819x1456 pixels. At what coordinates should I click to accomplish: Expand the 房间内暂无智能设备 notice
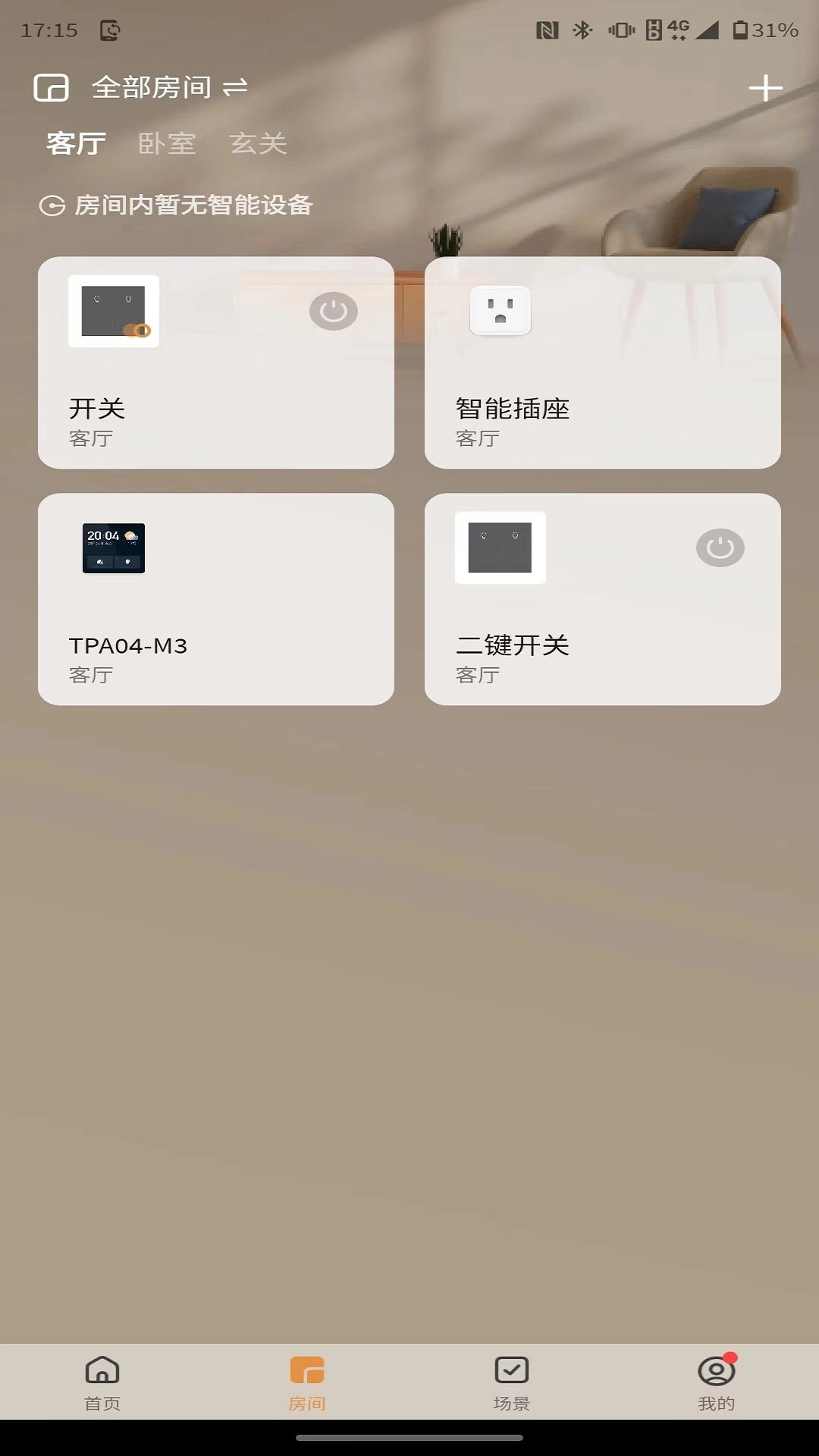coord(193,204)
